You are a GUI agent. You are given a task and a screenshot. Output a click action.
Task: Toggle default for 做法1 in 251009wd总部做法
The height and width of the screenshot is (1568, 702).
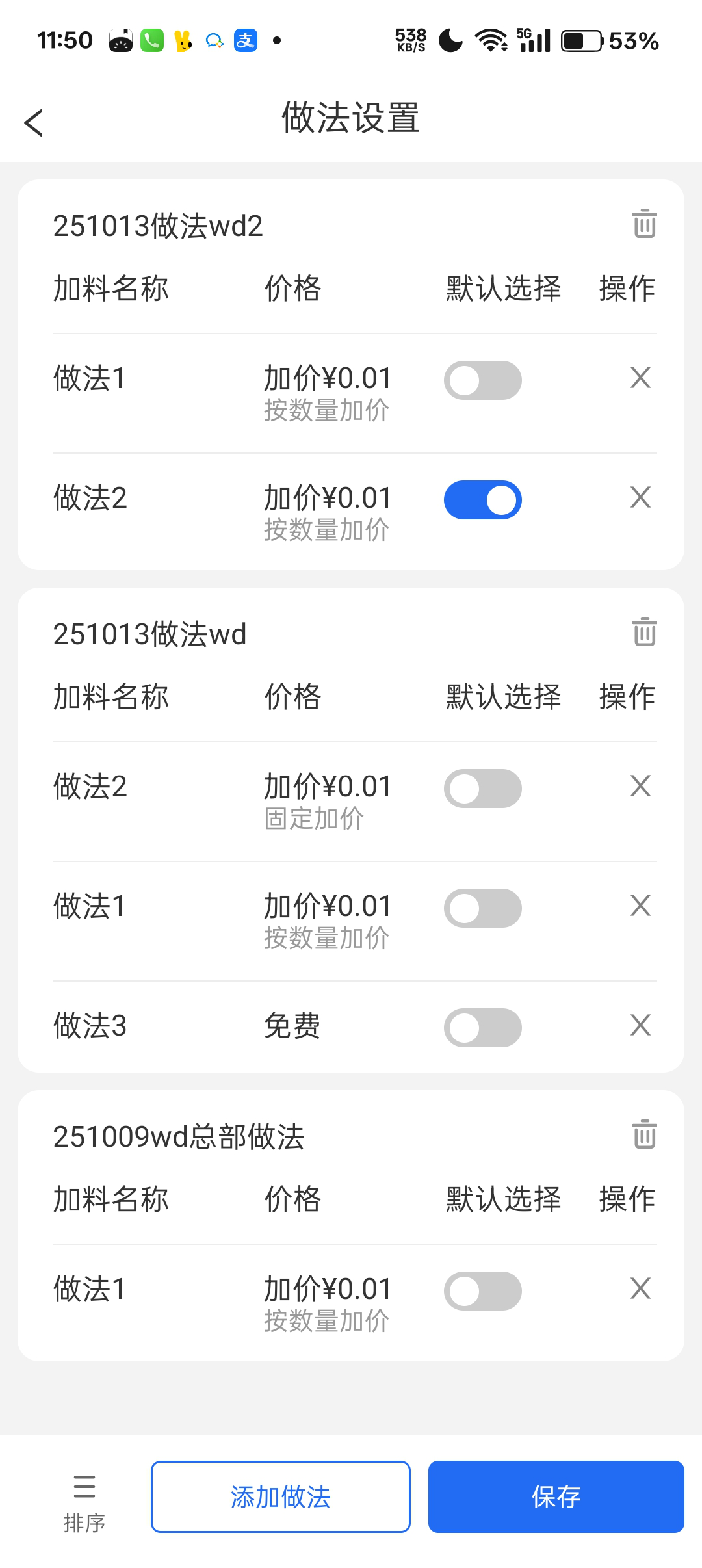click(482, 1291)
